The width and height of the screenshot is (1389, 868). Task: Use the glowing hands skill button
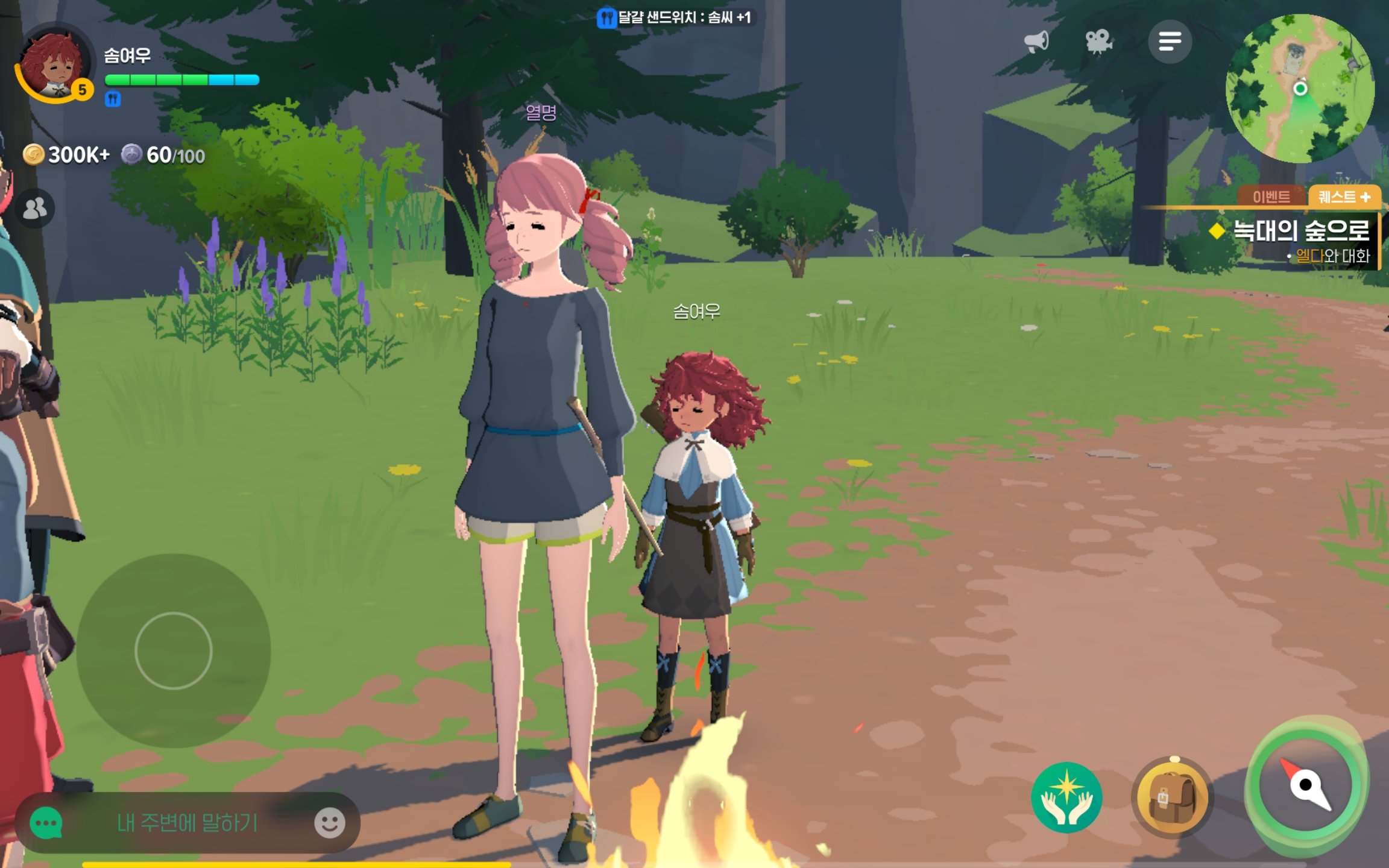(x=1066, y=797)
